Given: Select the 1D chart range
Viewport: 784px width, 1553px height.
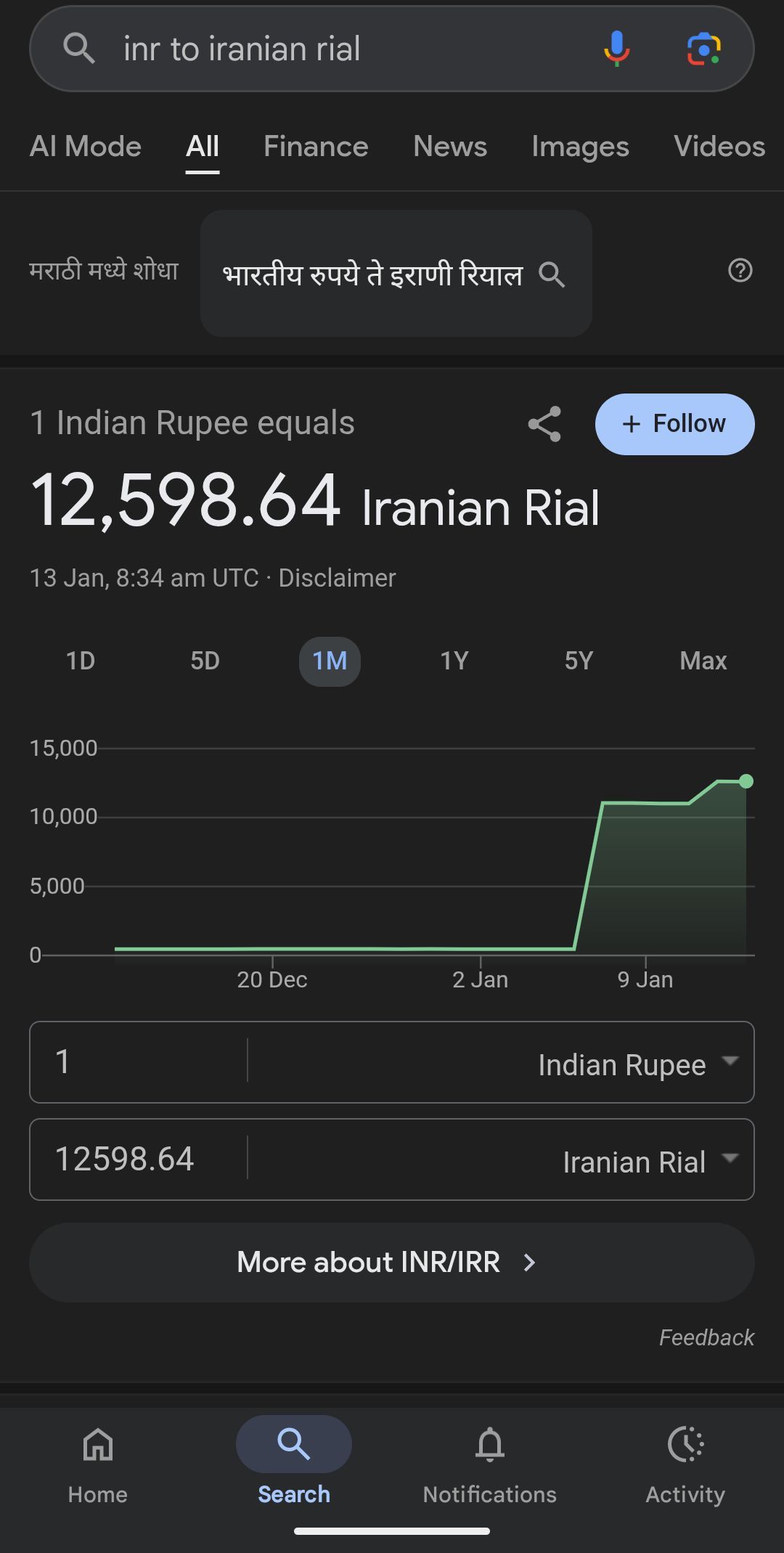Looking at the screenshot, I should pyautogui.click(x=81, y=661).
